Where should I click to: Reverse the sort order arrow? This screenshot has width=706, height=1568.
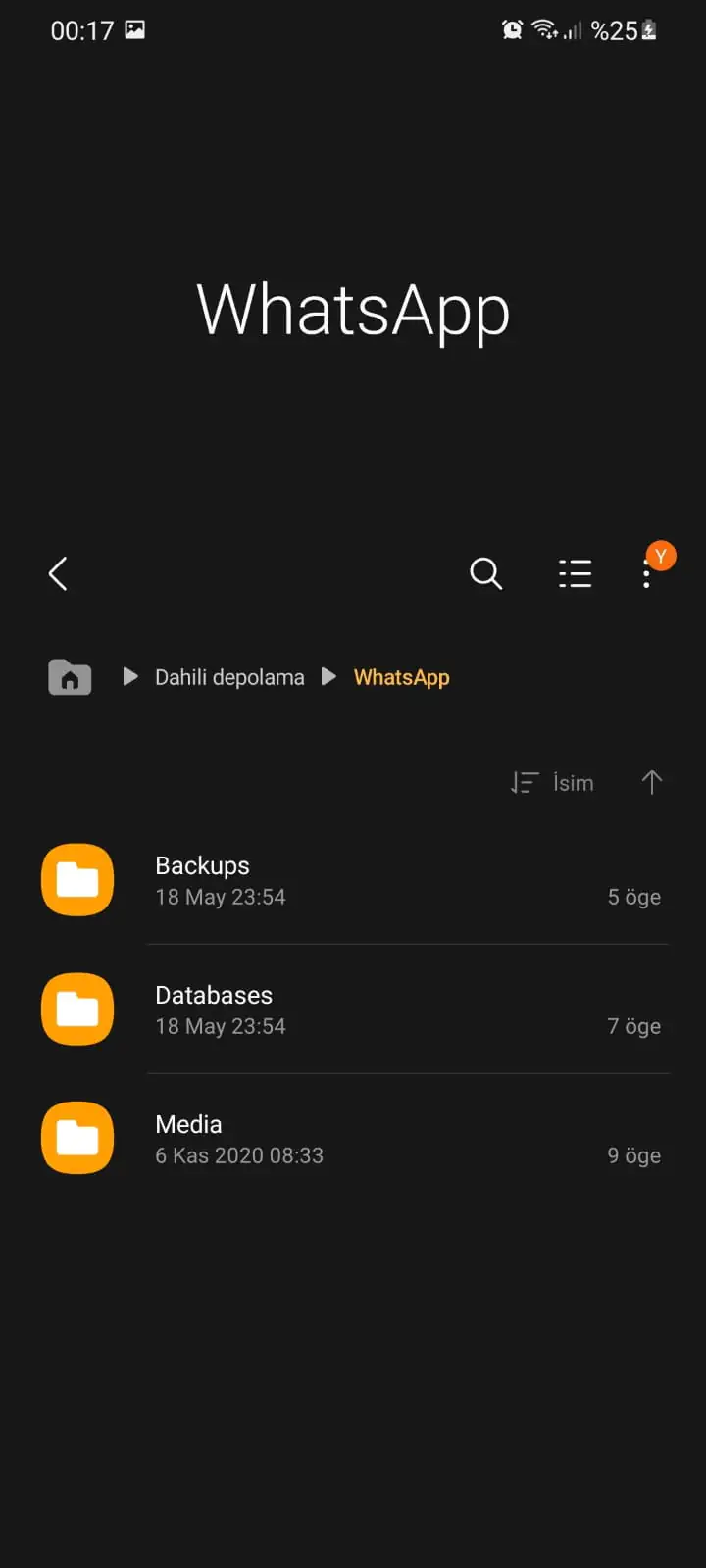click(652, 782)
